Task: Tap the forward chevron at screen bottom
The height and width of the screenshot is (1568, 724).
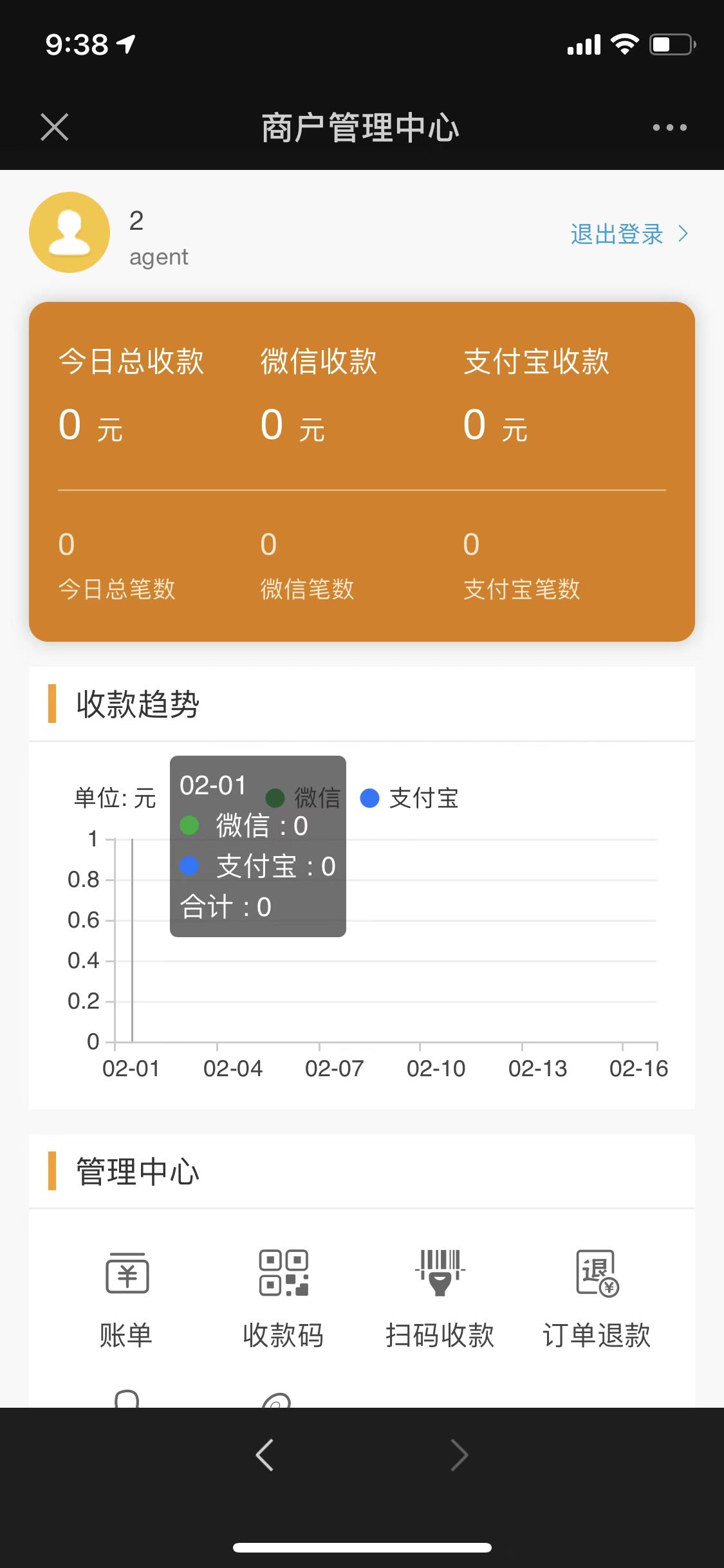Action: coord(458,1455)
